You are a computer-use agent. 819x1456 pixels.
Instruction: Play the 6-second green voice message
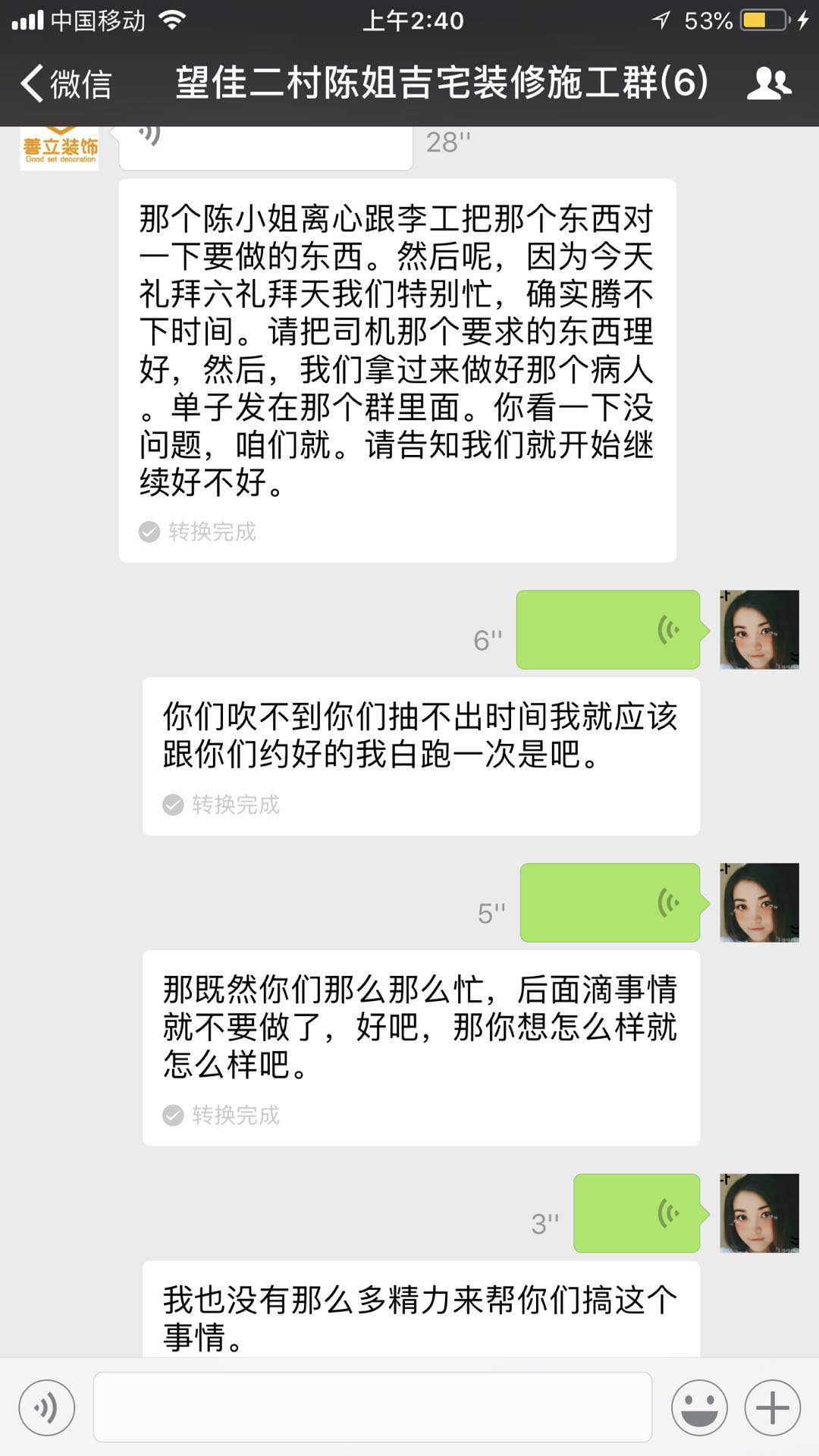607,629
